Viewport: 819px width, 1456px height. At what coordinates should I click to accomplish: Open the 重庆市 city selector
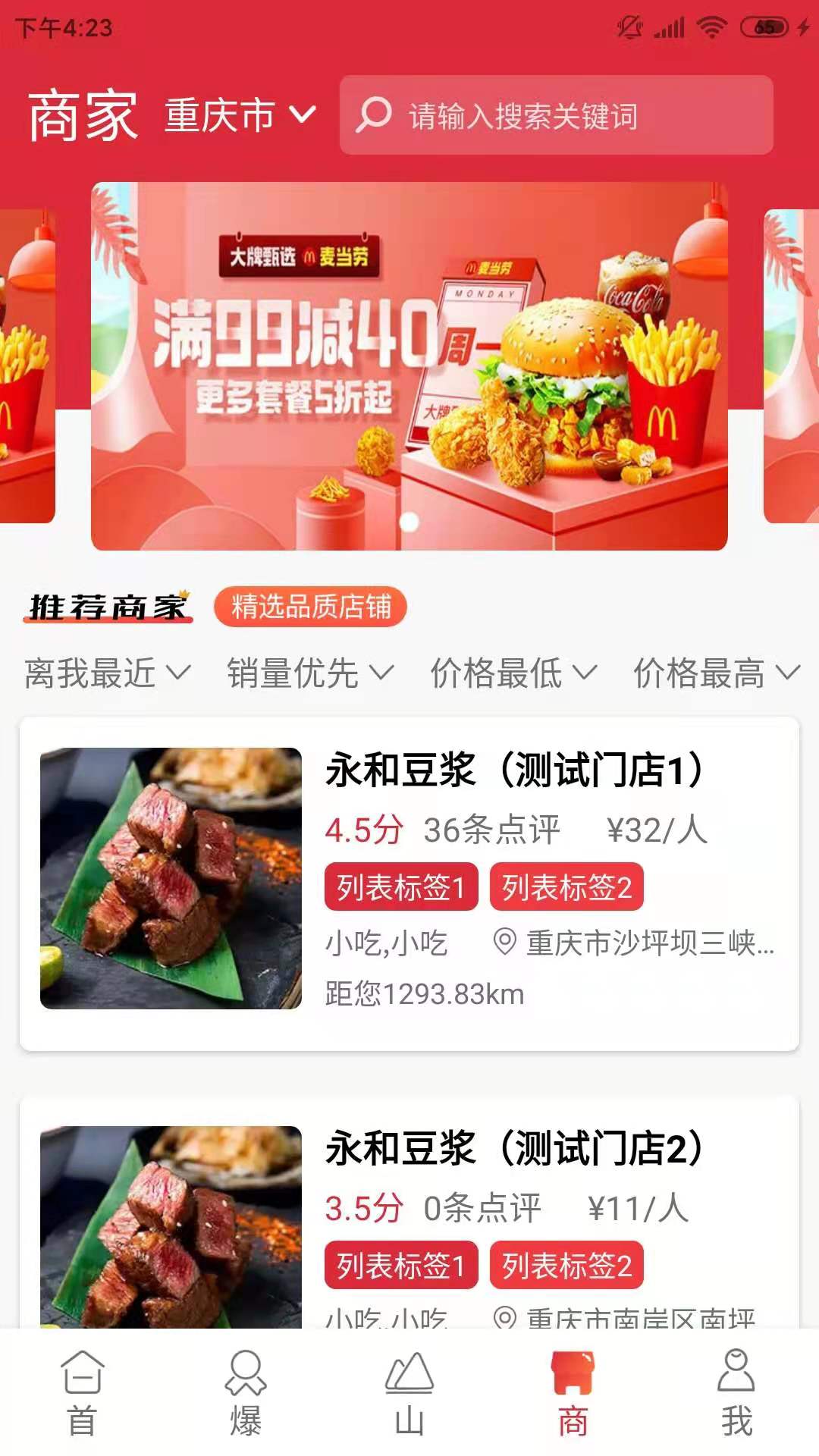pyautogui.click(x=235, y=115)
